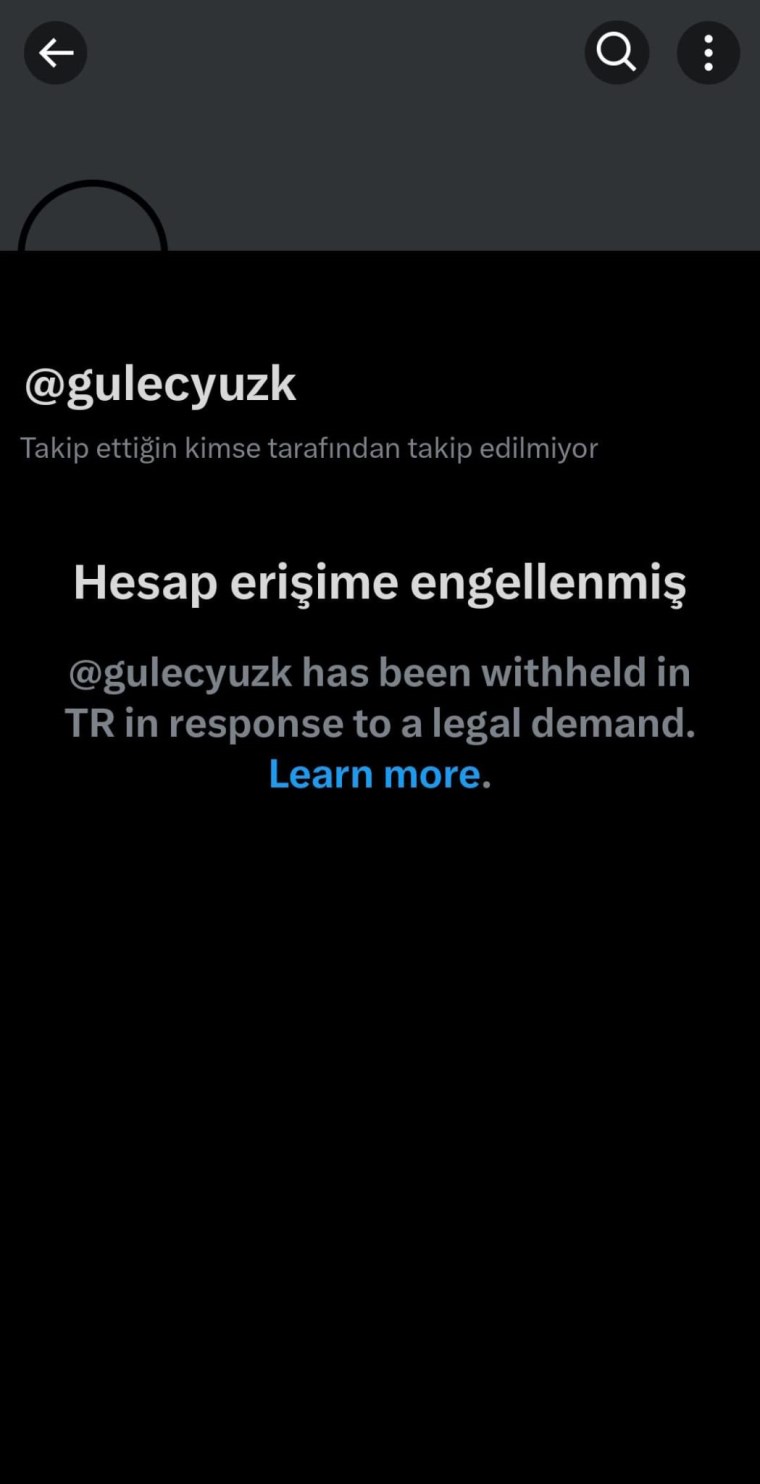
Task: Go back using the top arrow
Action: tap(55, 53)
